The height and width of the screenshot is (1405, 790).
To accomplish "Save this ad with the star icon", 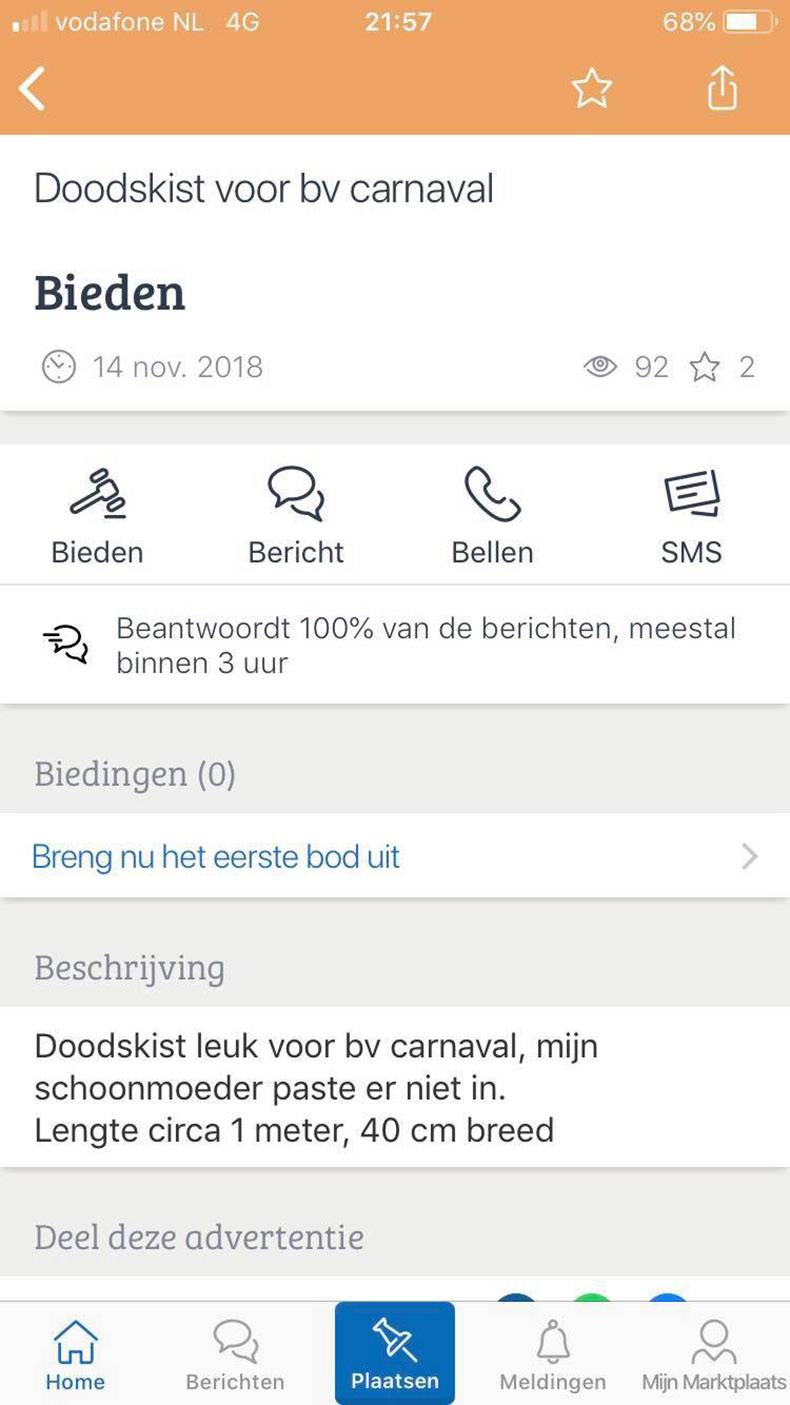I will pyautogui.click(x=591, y=89).
